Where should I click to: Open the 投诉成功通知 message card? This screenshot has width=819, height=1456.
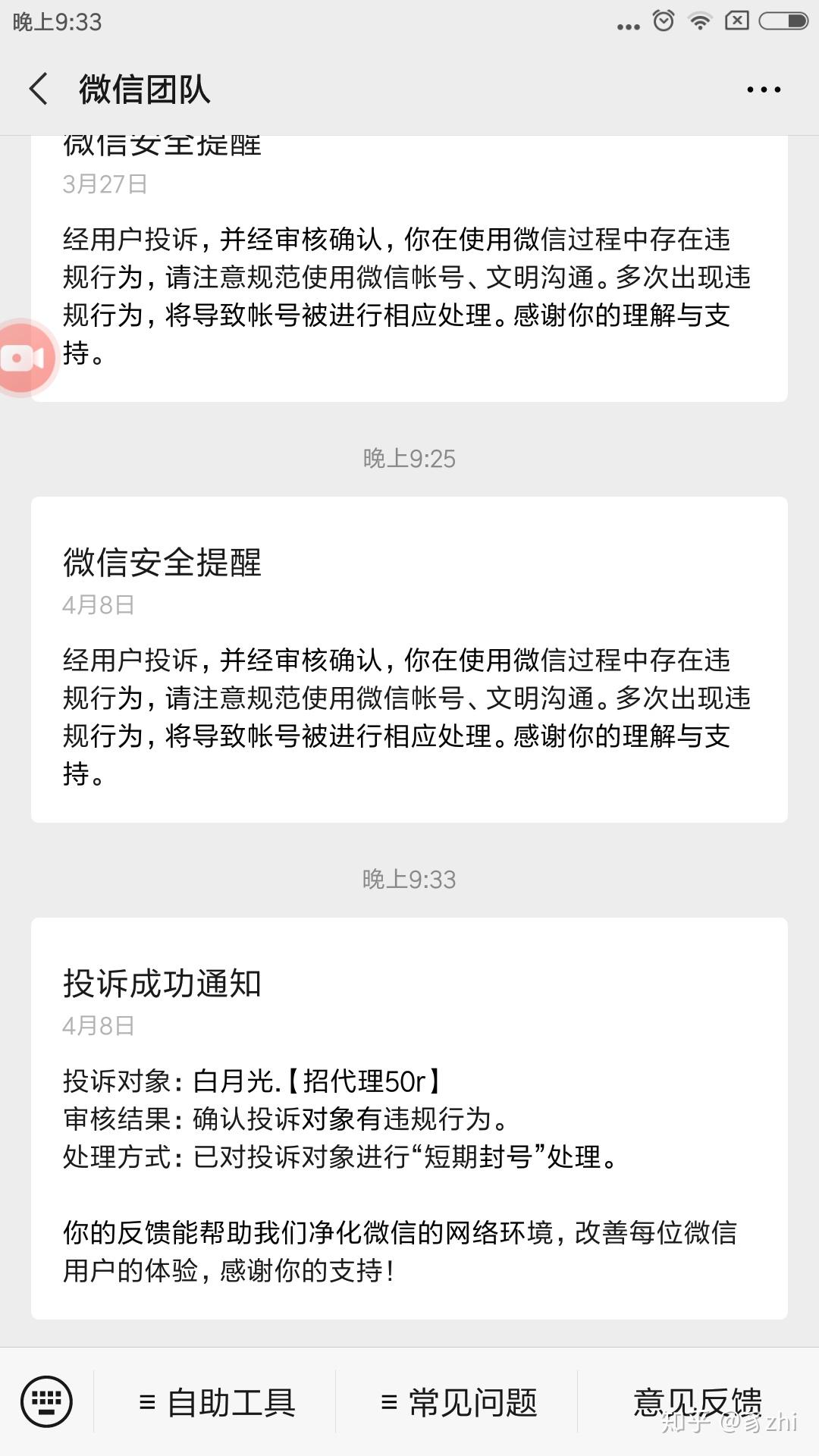409,1118
